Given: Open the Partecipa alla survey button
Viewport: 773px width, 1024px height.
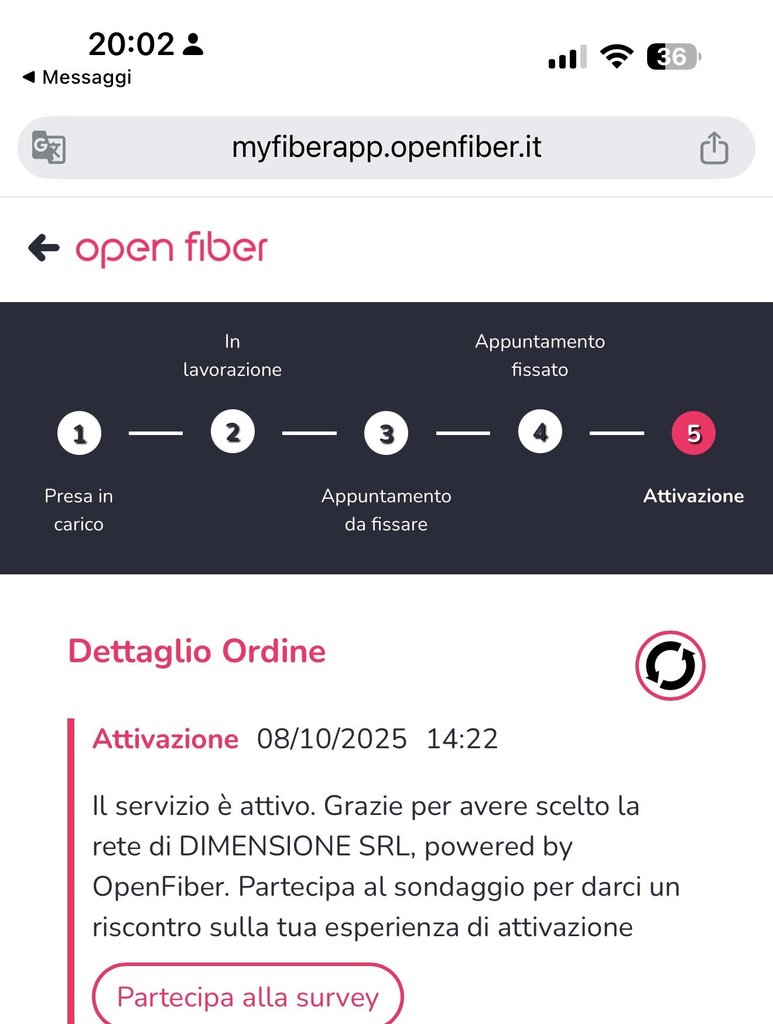Looking at the screenshot, I should (x=248, y=997).
